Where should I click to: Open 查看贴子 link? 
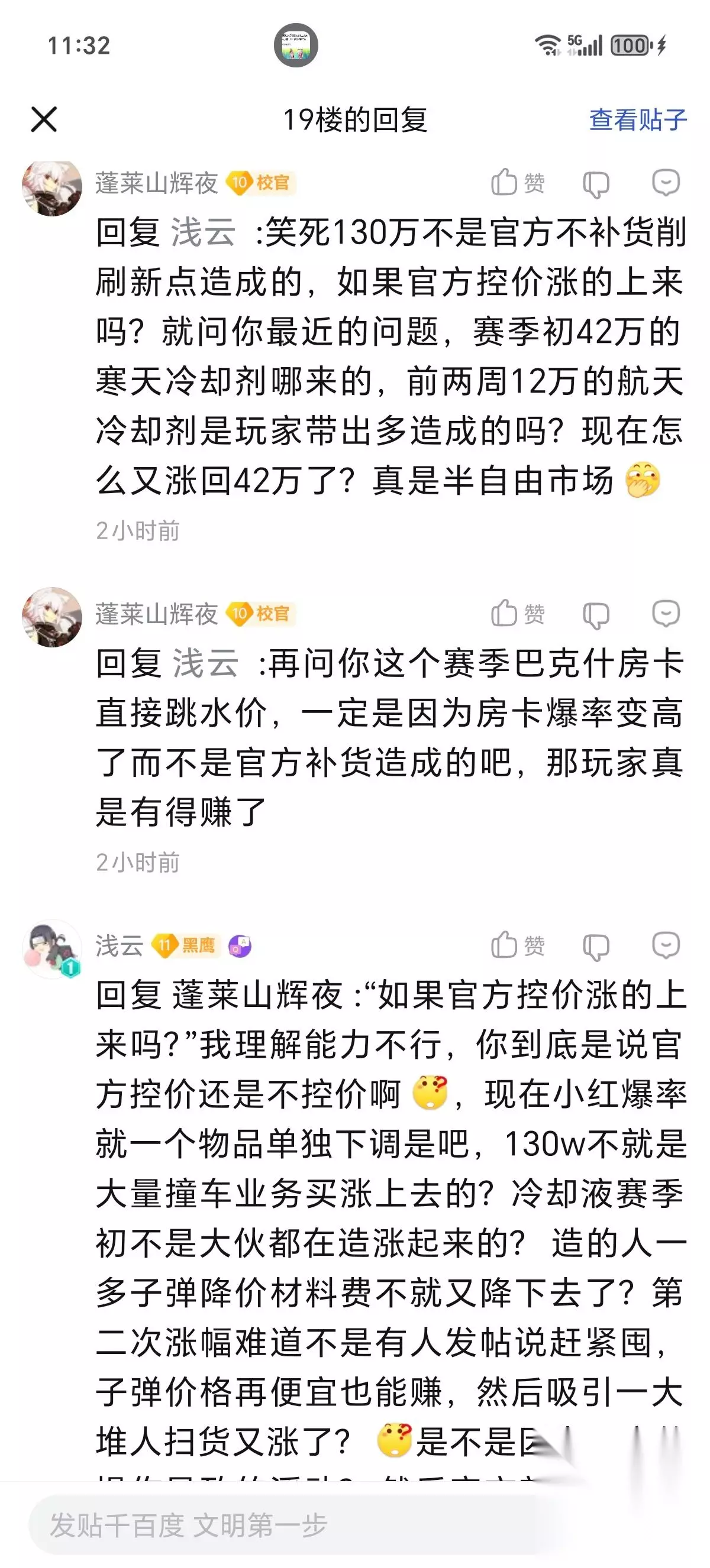pyautogui.click(x=638, y=120)
